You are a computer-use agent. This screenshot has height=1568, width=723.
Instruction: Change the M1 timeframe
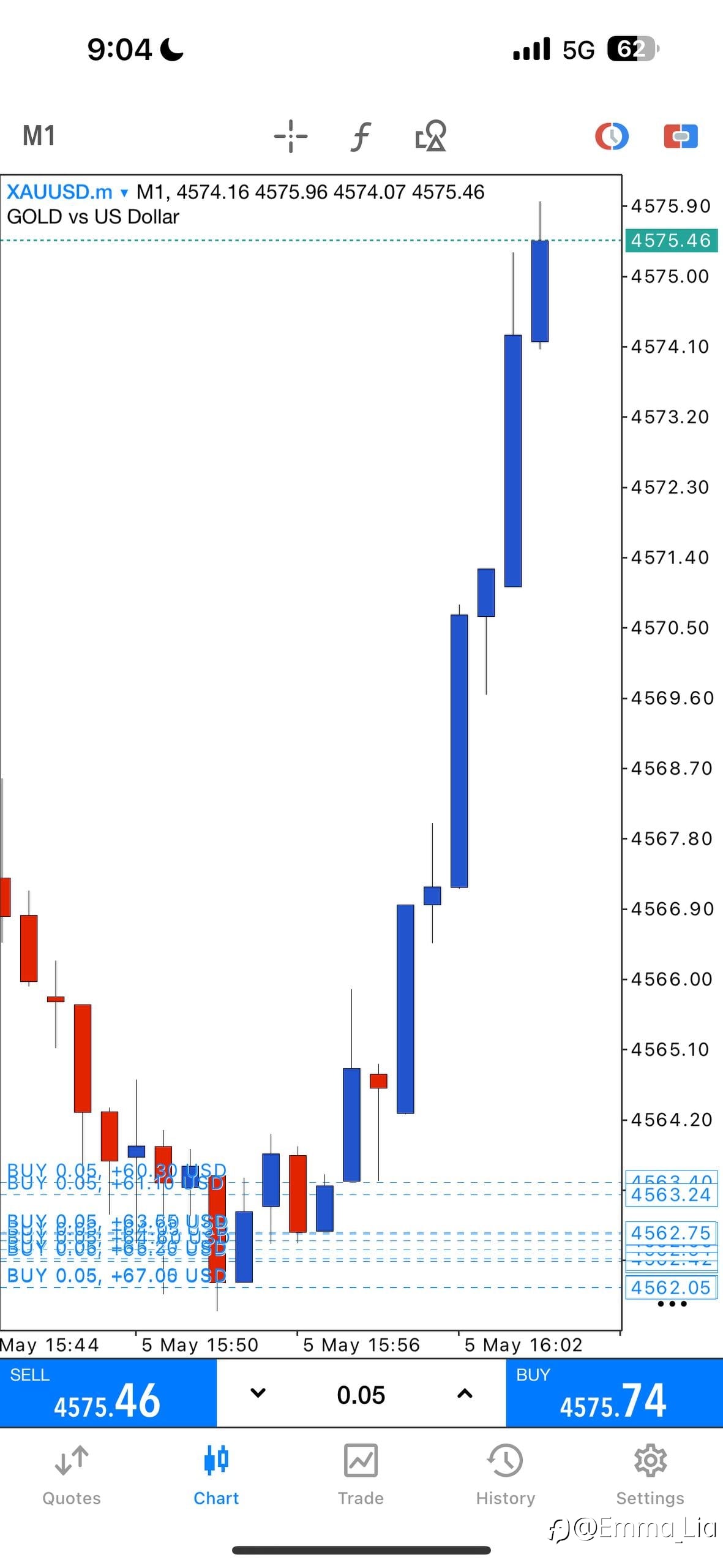click(39, 135)
